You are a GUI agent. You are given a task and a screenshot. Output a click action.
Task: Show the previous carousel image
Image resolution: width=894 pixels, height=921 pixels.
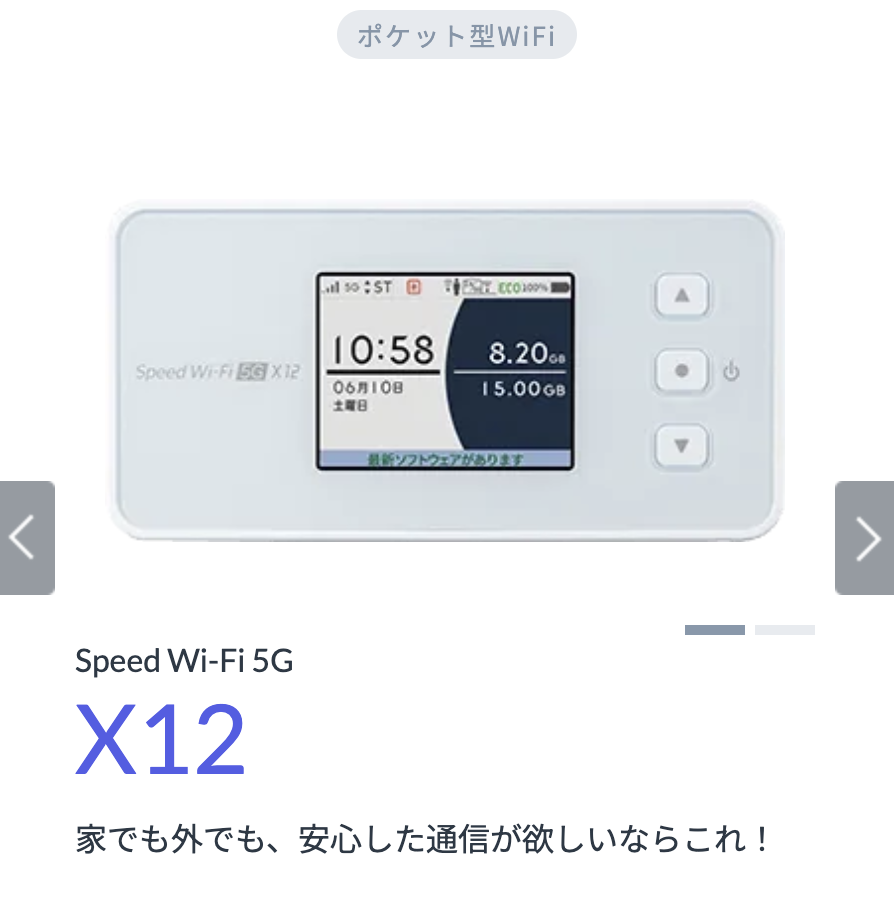(x=26, y=538)
